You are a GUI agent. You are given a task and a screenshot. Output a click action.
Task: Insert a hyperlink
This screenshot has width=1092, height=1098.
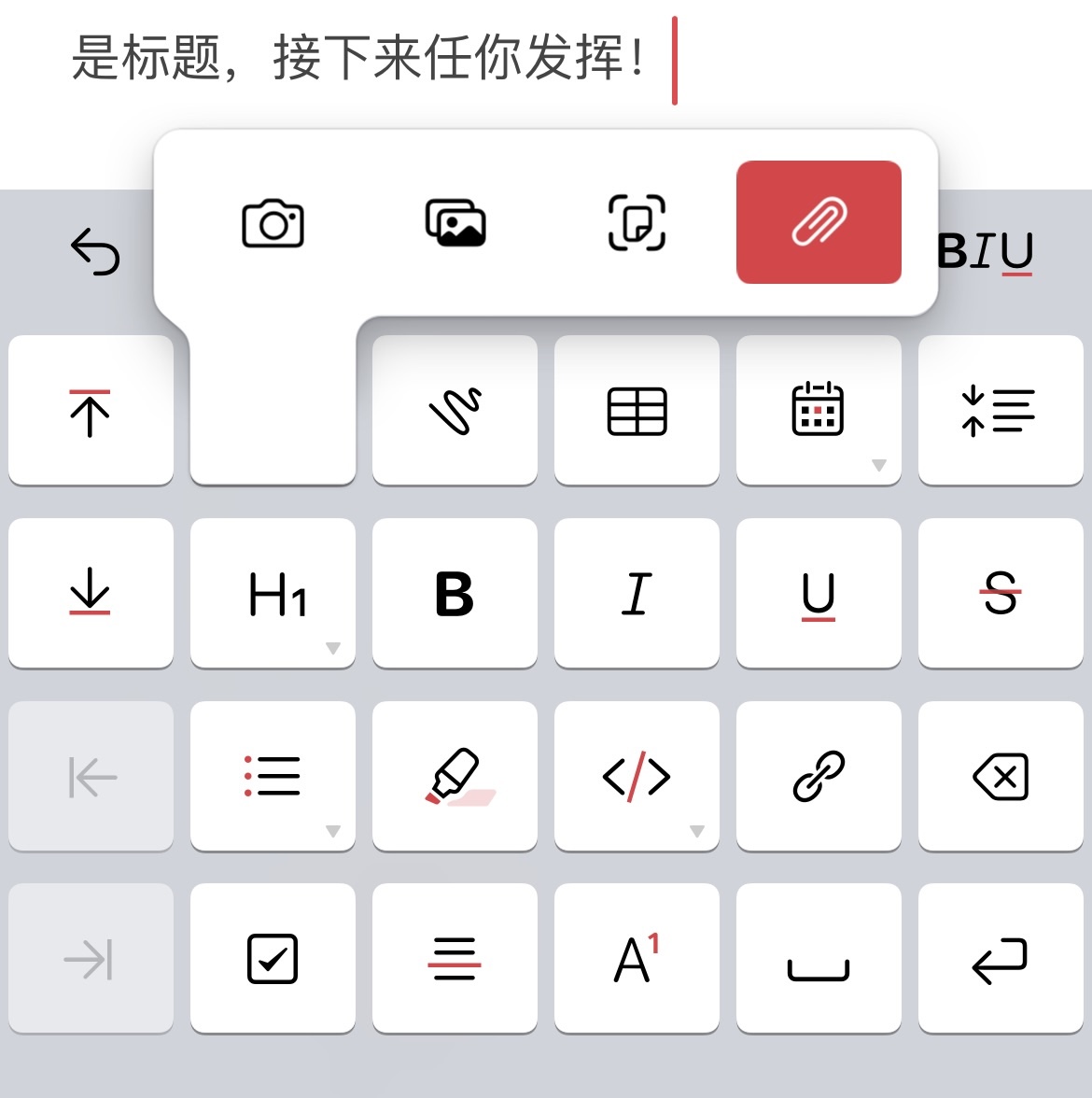(819, 776)
